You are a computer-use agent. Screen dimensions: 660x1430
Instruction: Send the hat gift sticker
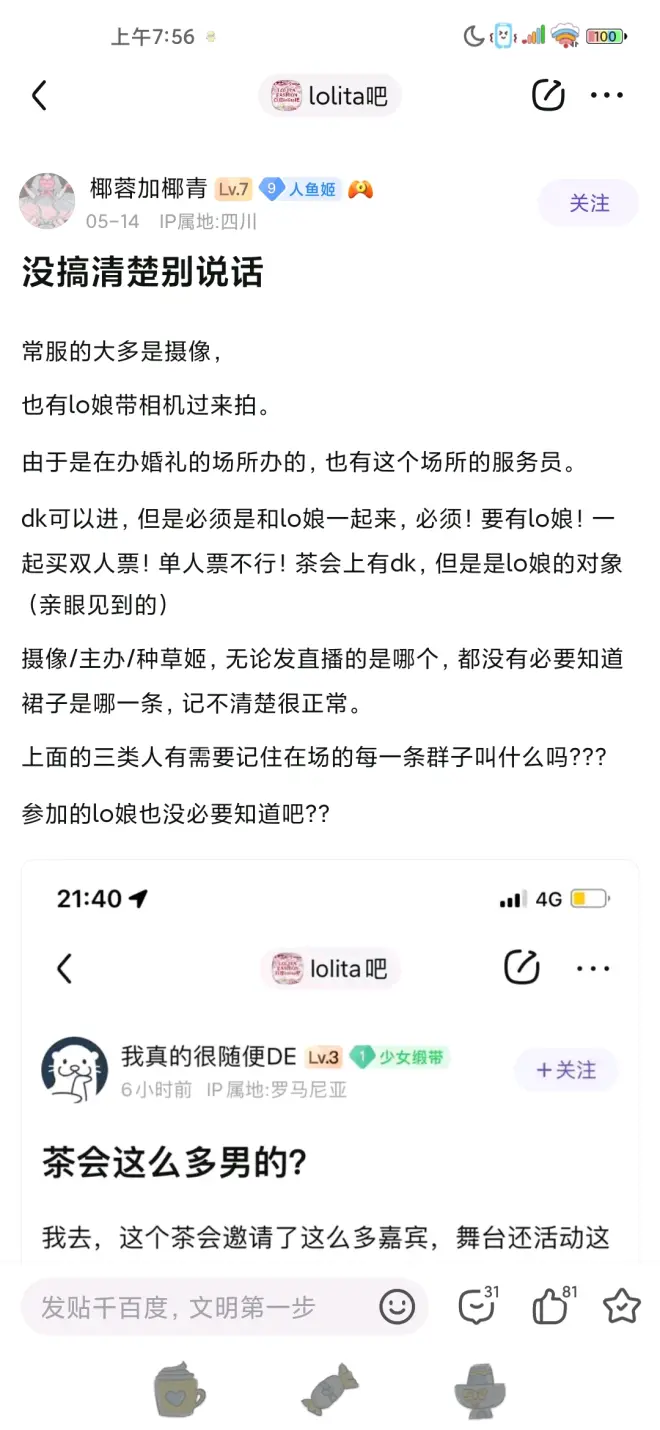480,1389
